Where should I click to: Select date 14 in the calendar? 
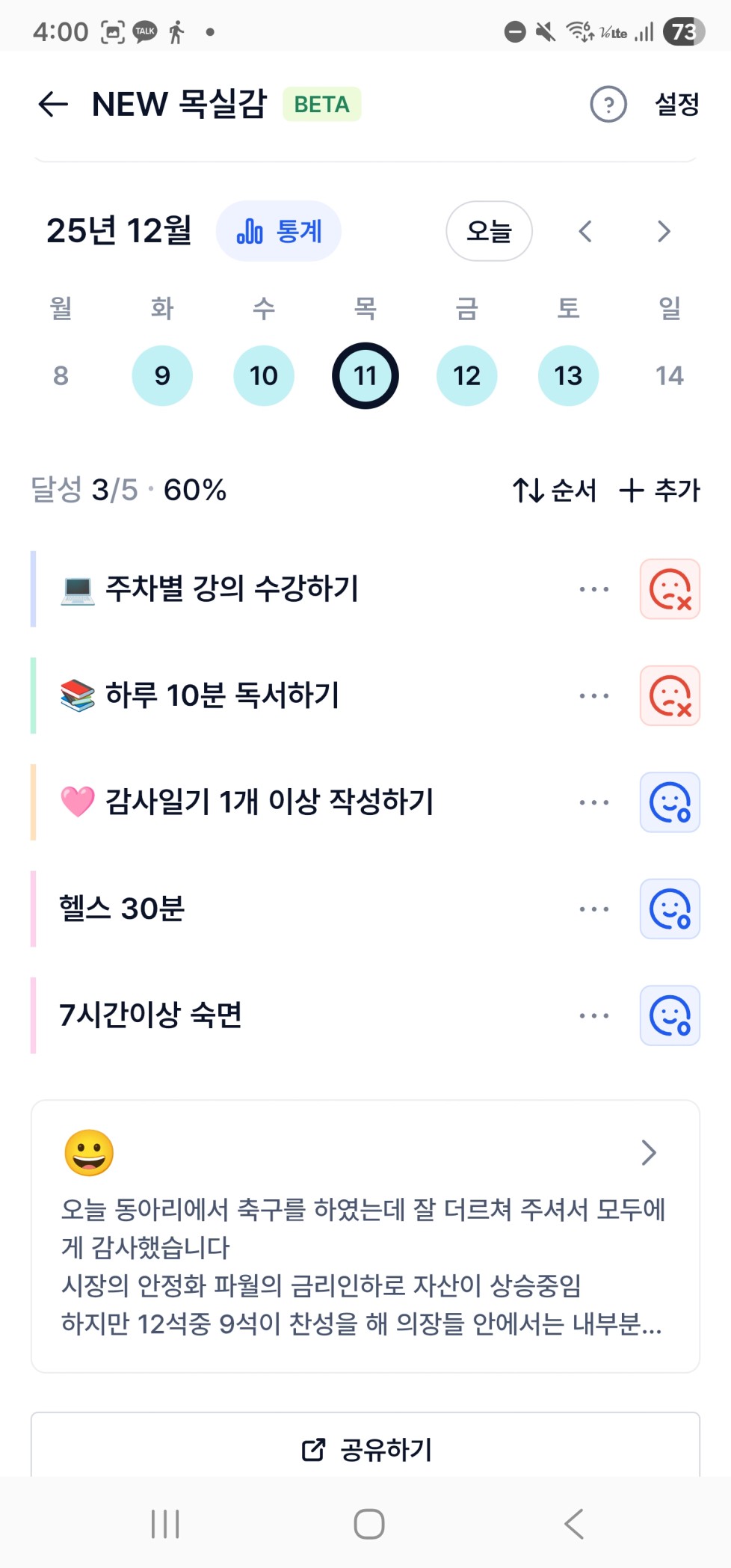point(669,375)
